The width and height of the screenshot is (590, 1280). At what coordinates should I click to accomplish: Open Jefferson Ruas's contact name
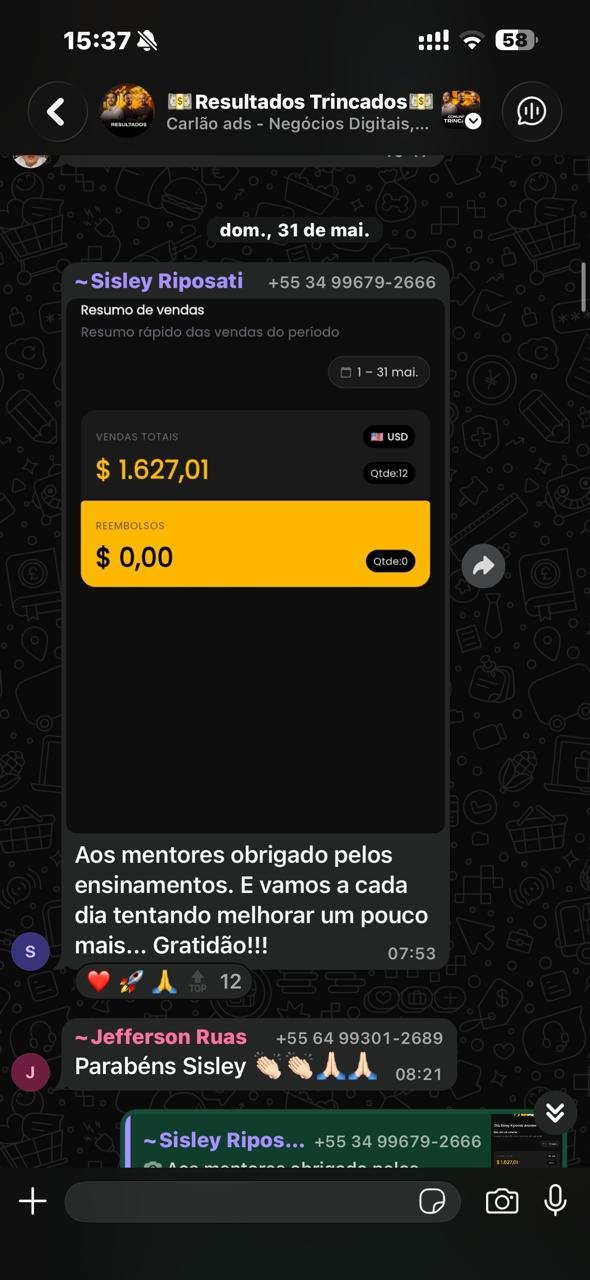click(160, 1037)
